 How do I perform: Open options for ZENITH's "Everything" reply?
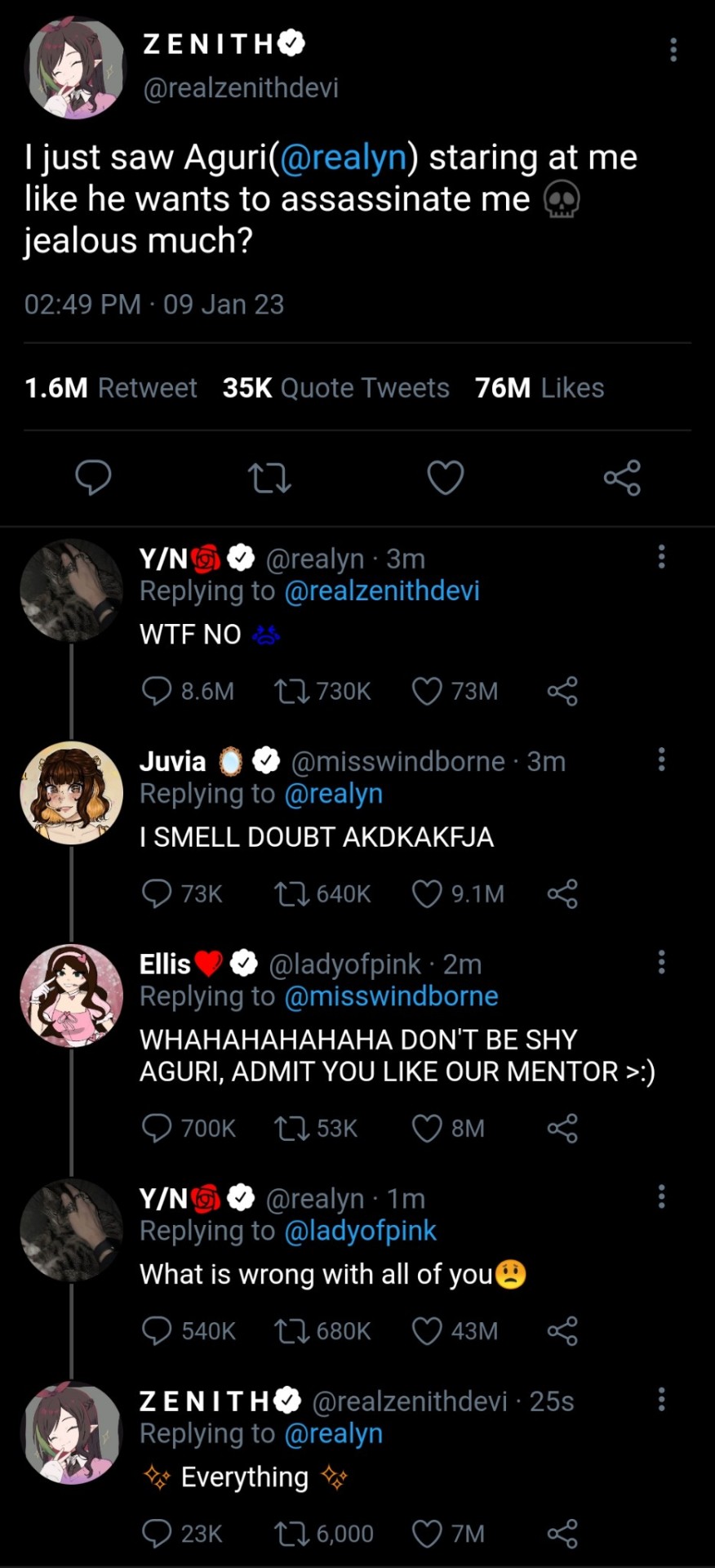(661, 1399)
